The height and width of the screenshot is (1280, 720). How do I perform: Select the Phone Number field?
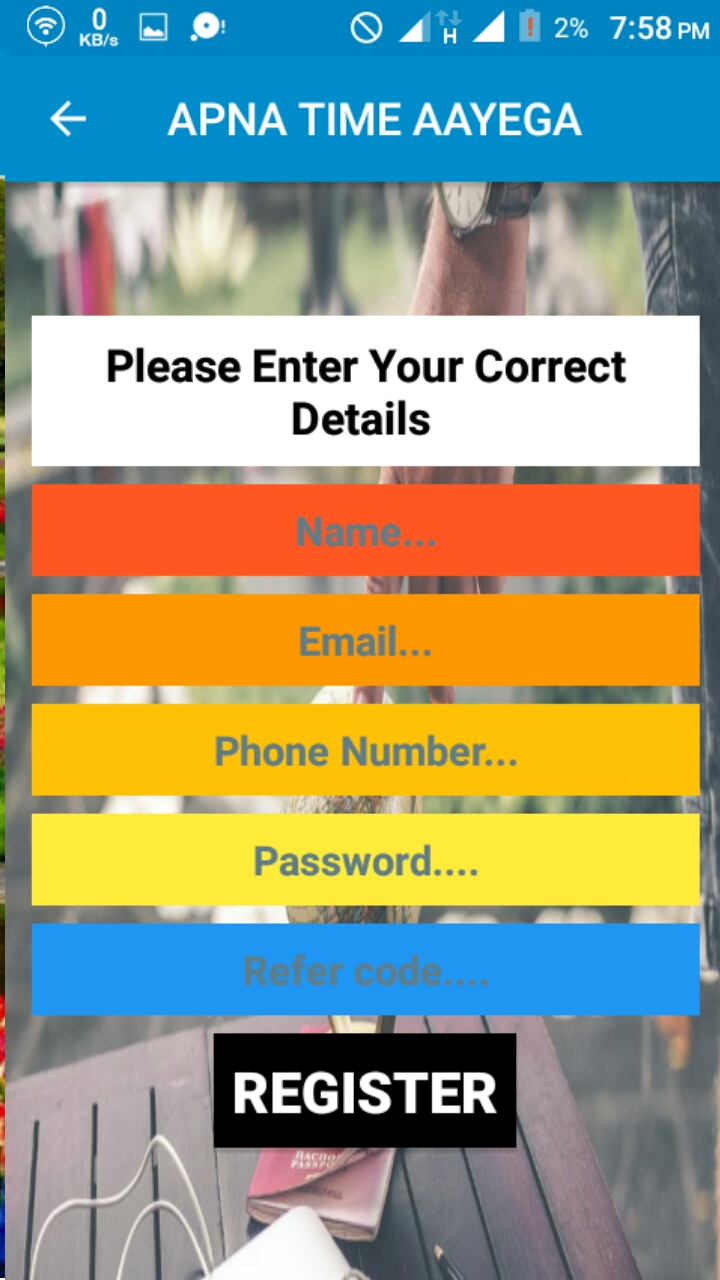[365, 751]
